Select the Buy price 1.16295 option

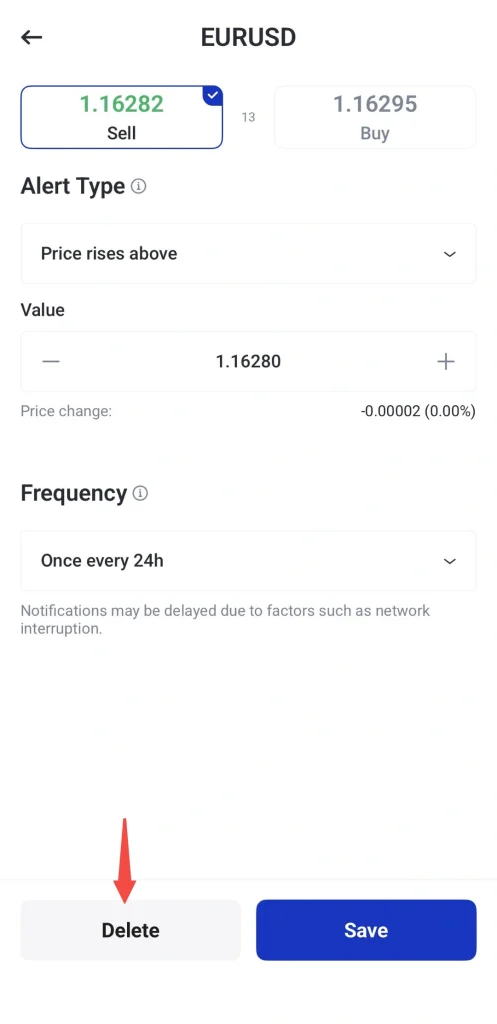pos(375,117)
